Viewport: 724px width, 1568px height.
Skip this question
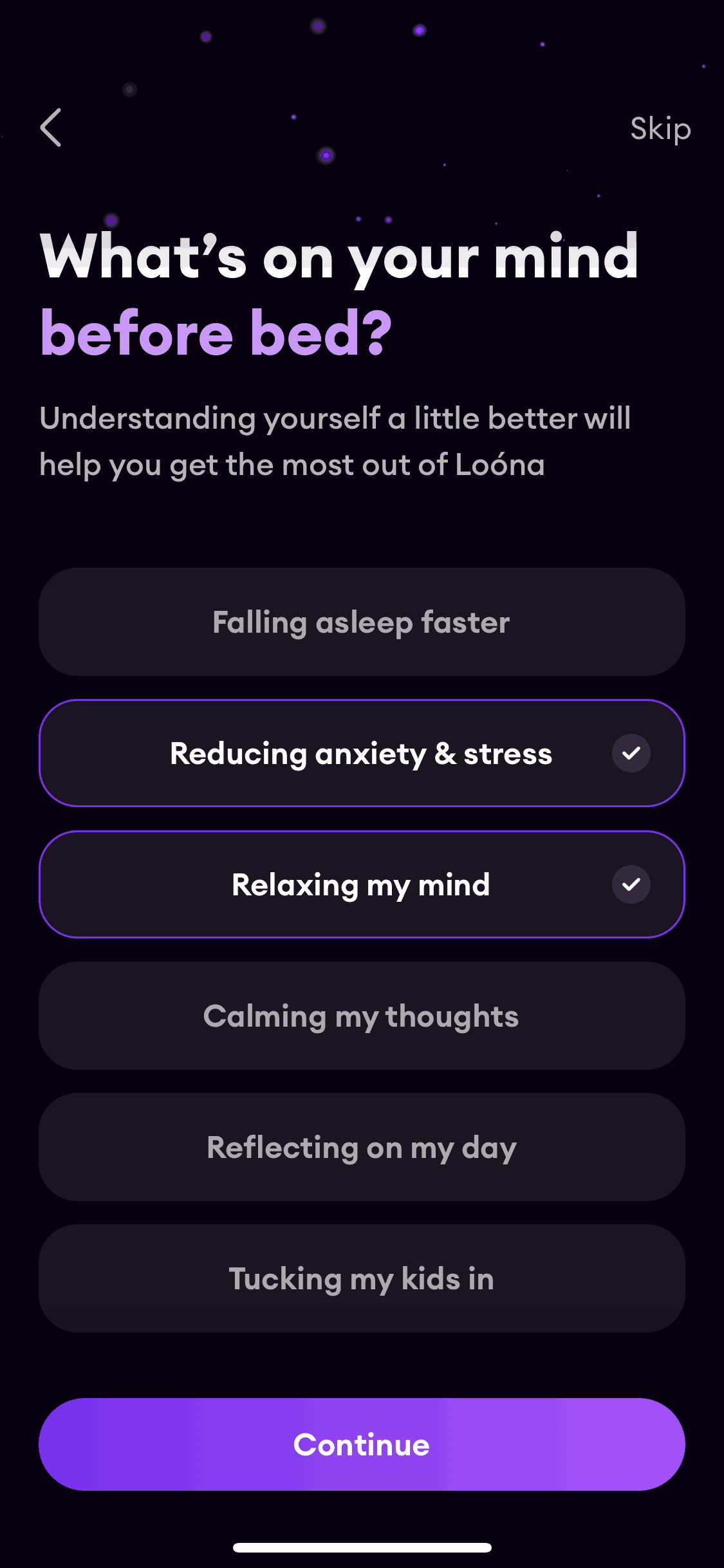pyautogui.click(x=660, y=129)
